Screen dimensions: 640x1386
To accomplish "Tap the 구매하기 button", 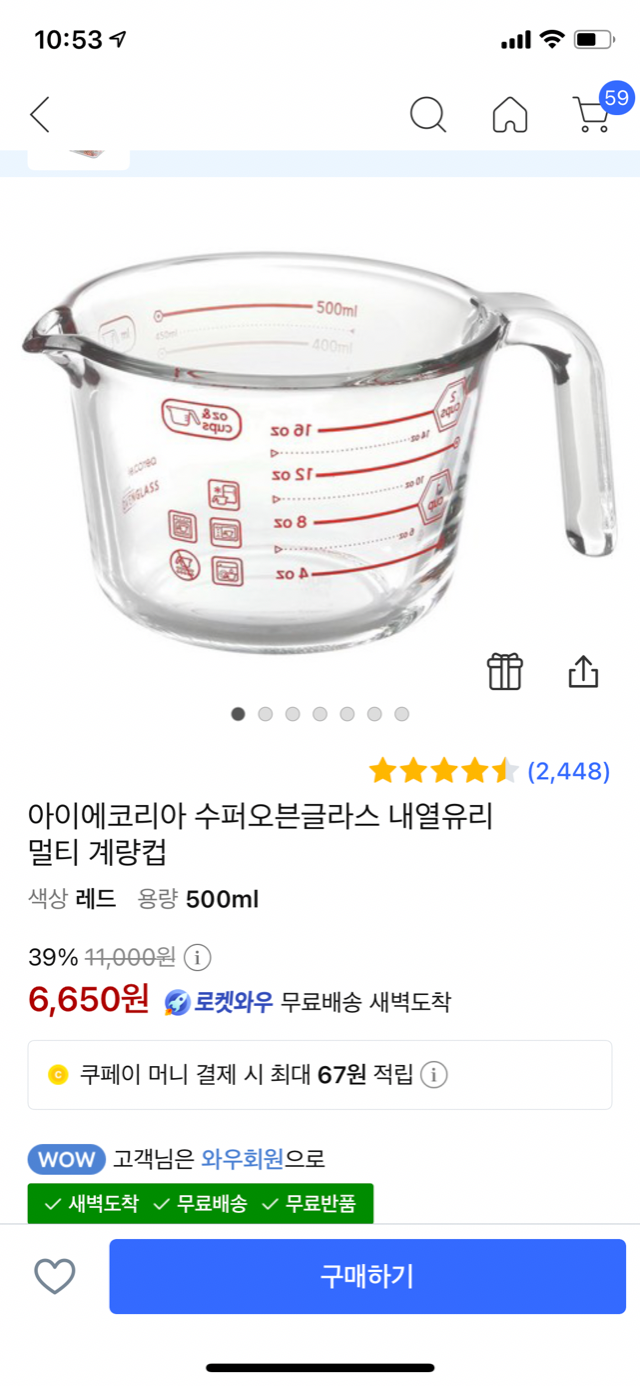I will tap(367, 1277).
